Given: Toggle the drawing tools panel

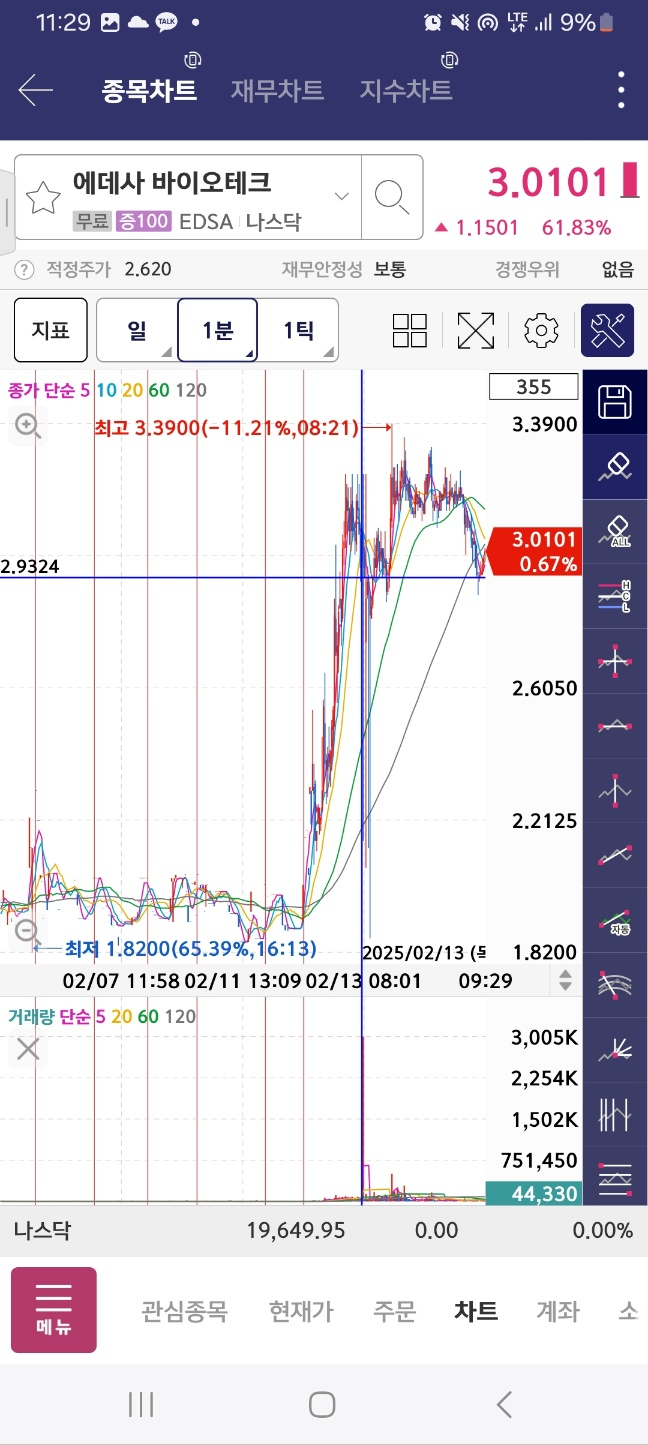Looking at the screenshot, I should pyautogui.click(x=608, y=330).
